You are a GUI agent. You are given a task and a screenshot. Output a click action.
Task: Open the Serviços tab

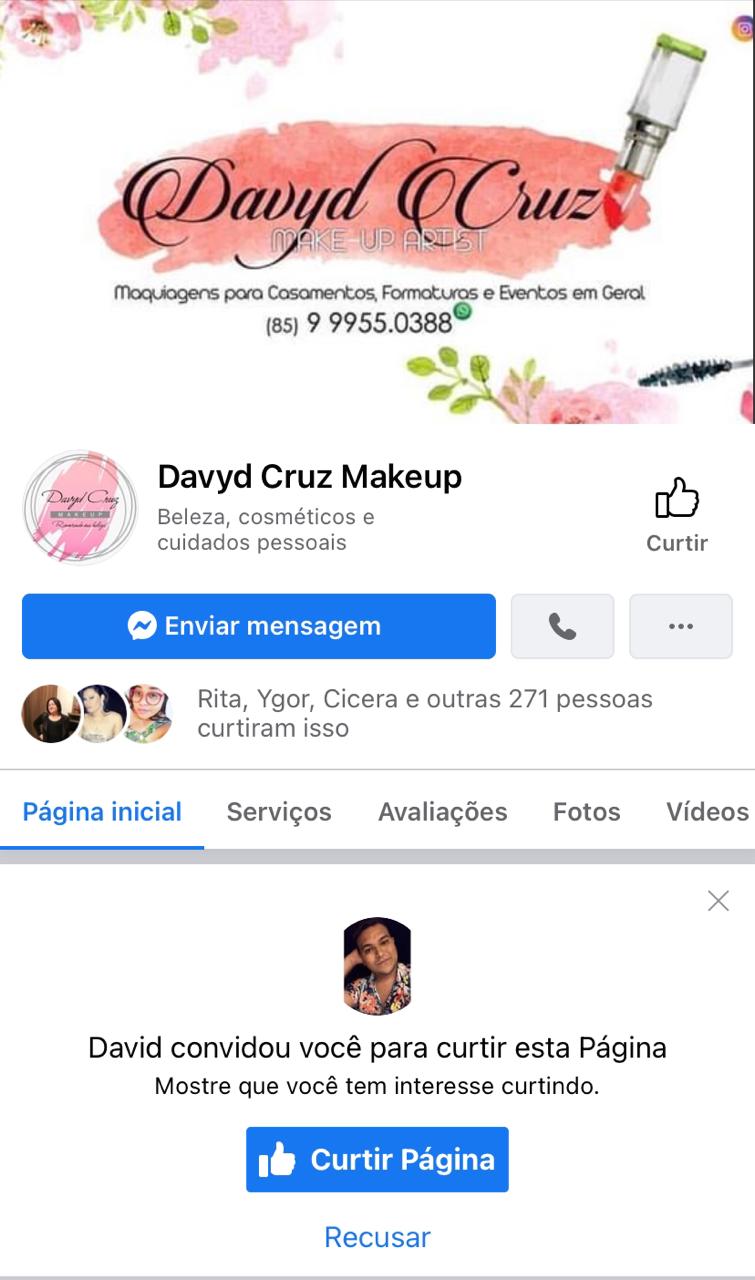[279, 811]
